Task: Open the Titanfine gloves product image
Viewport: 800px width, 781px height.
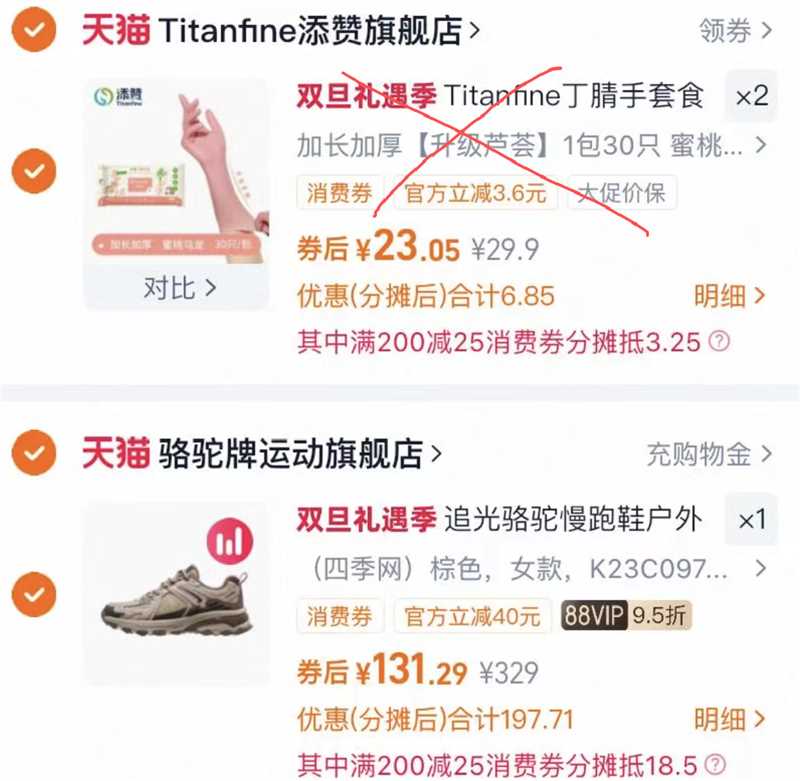Action: pyautogui.click(x=177, y=173)
